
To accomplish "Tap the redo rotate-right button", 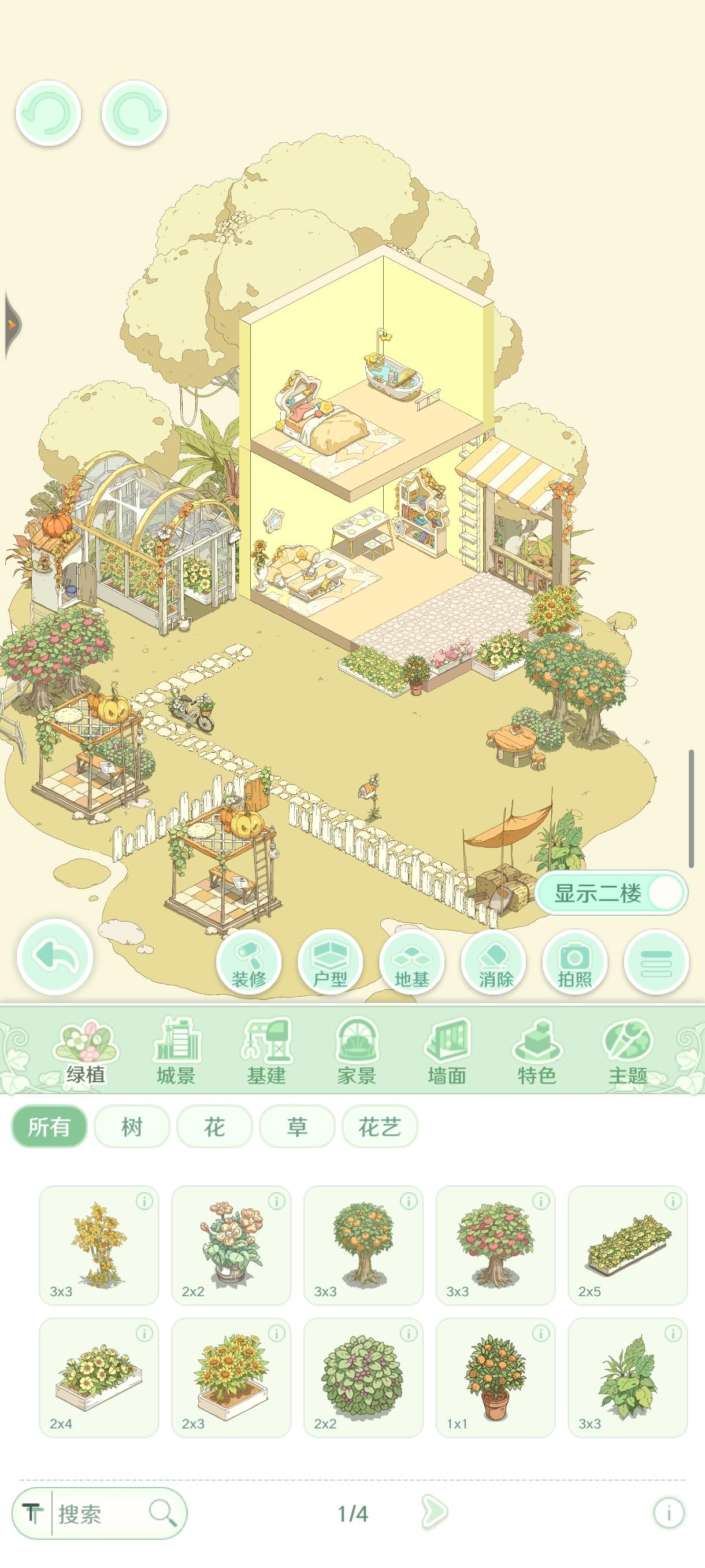I will pos(134,113).
